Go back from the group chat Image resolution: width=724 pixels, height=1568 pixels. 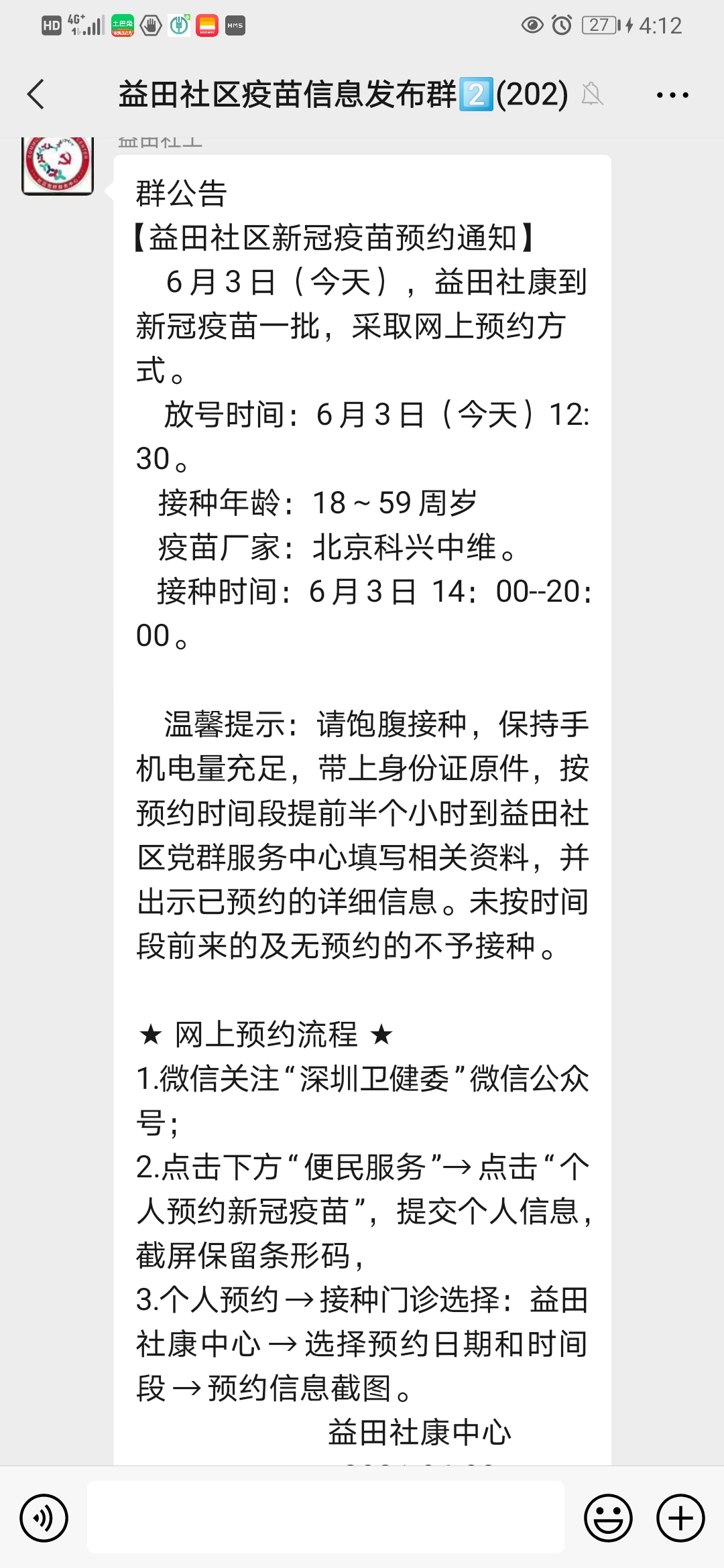pos(36,94)
